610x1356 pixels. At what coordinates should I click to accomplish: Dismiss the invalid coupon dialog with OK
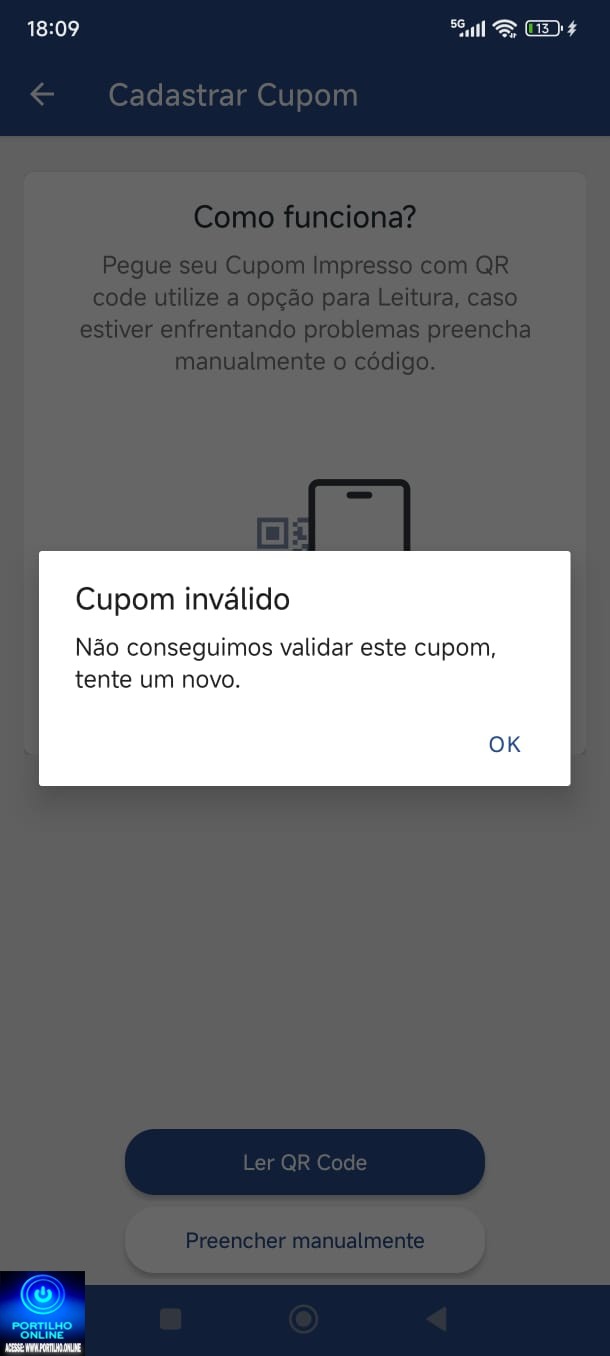504,744
